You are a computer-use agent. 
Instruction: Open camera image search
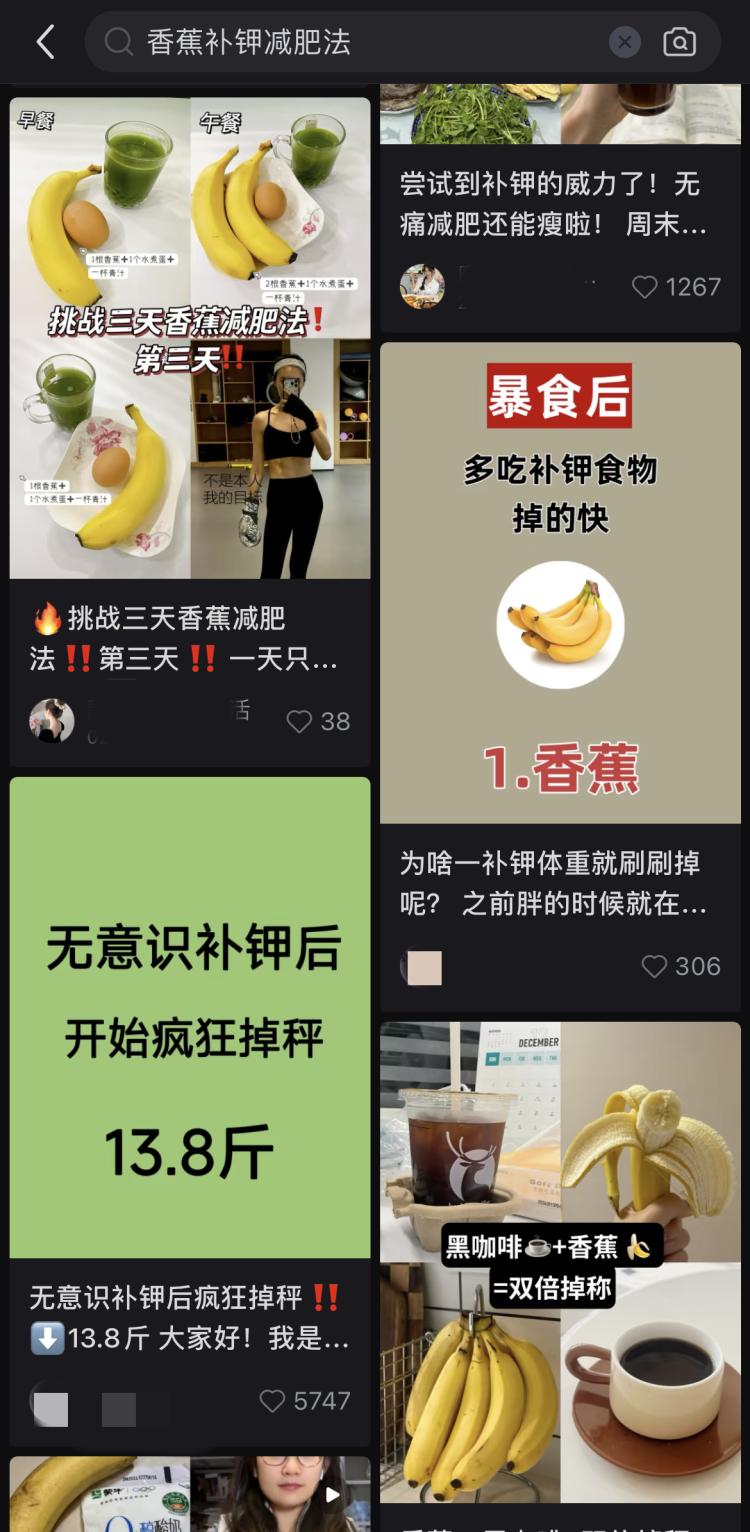coord(680,42)
